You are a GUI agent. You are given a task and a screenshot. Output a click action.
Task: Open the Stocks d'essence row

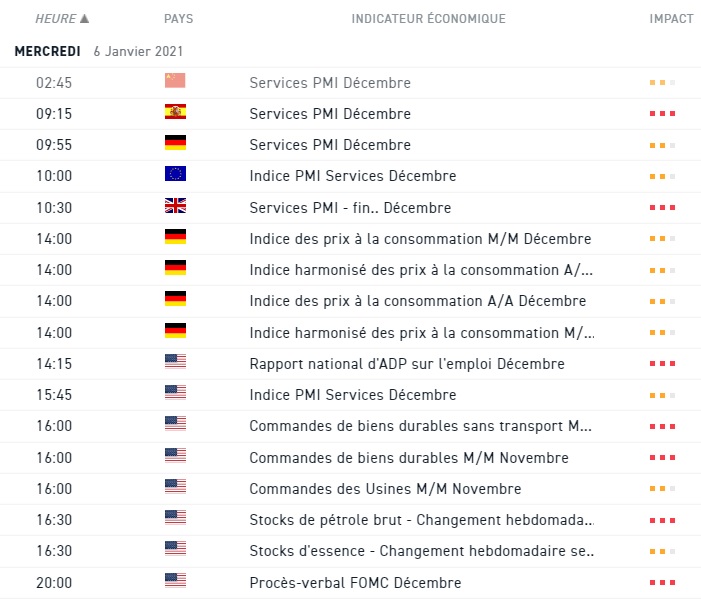coord(422,551)
